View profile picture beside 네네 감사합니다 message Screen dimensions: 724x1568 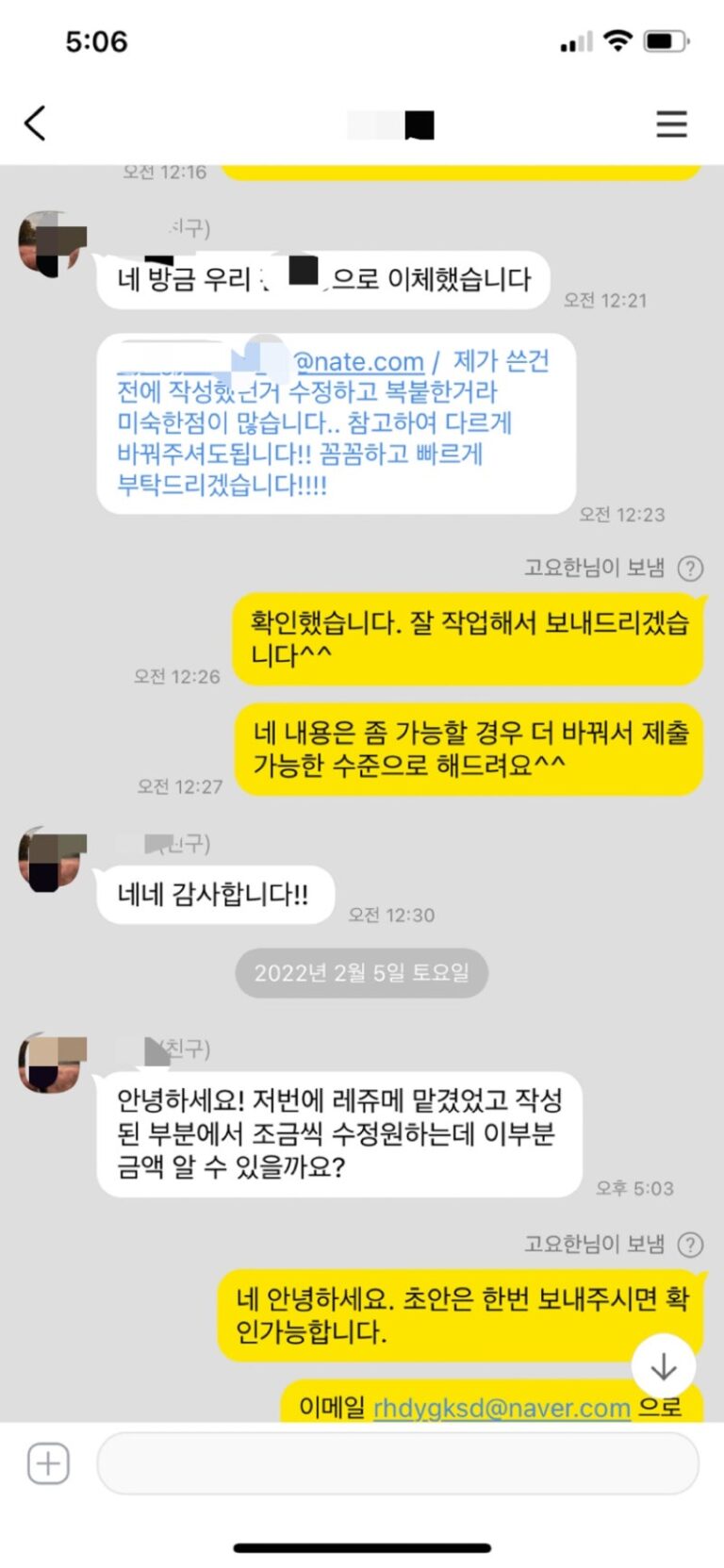pyautogui.click(x=51, y=859)
